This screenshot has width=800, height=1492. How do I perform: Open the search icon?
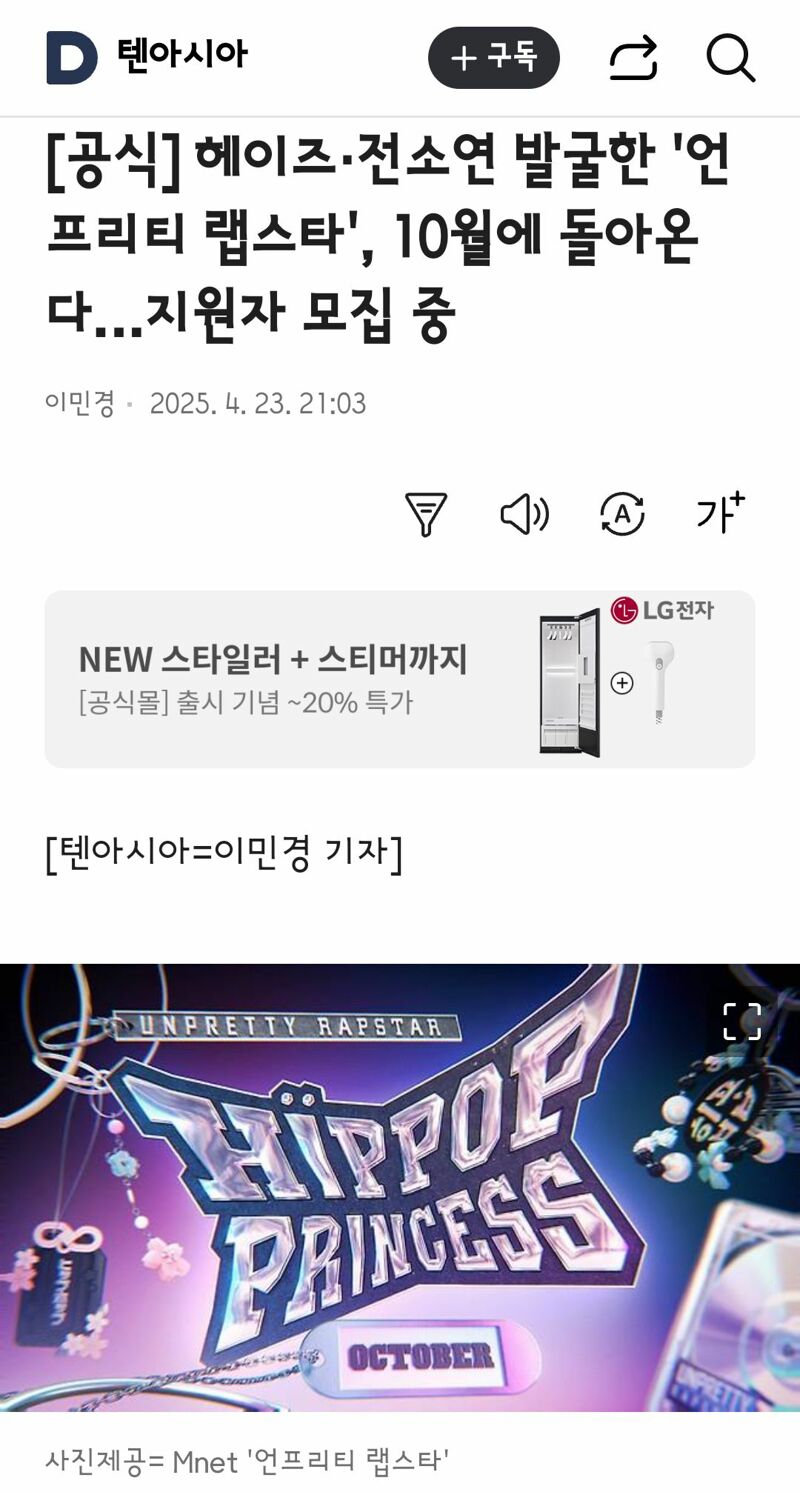coord(730,58)
